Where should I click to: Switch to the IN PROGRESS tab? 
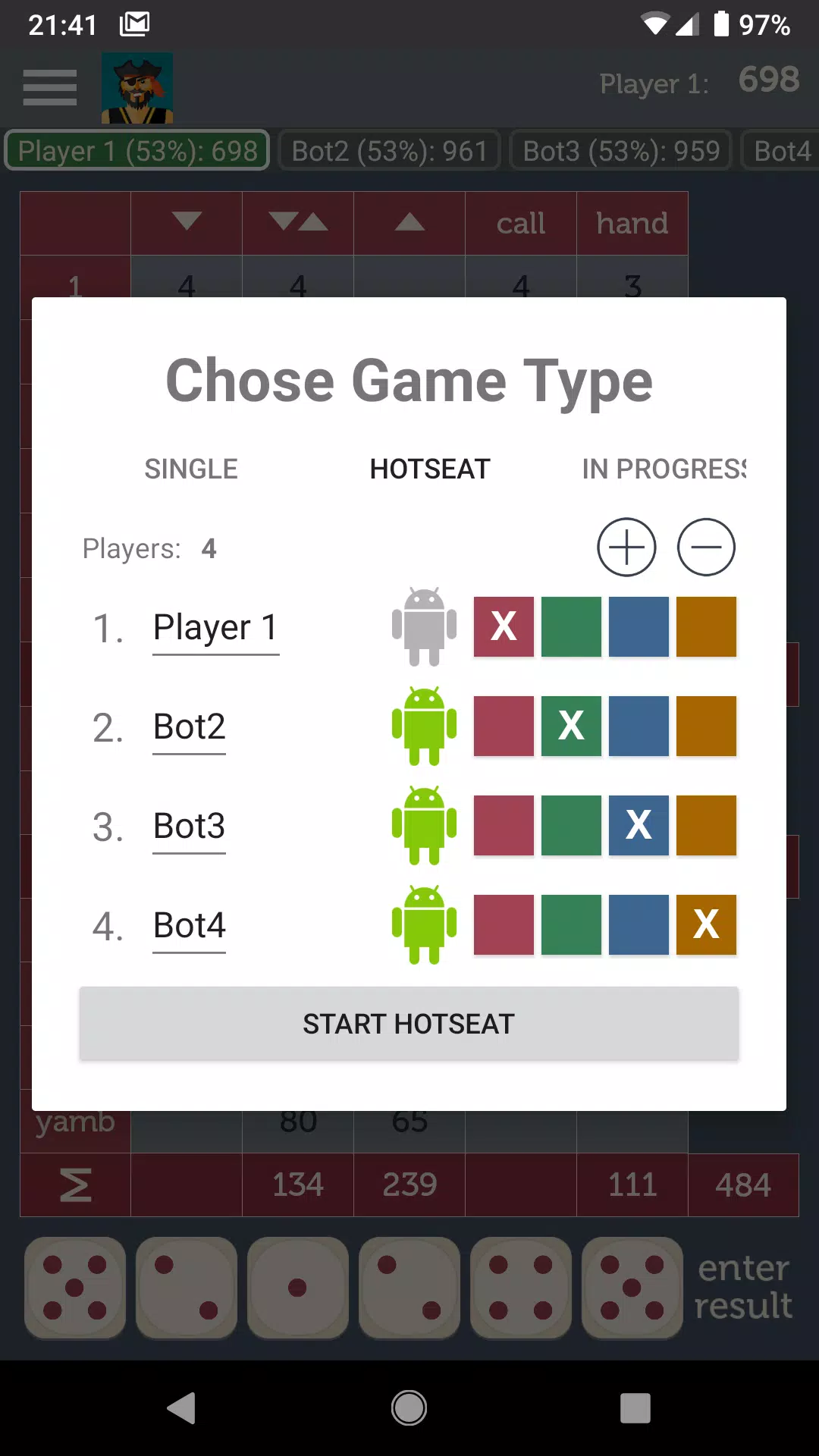coord(664,469)
